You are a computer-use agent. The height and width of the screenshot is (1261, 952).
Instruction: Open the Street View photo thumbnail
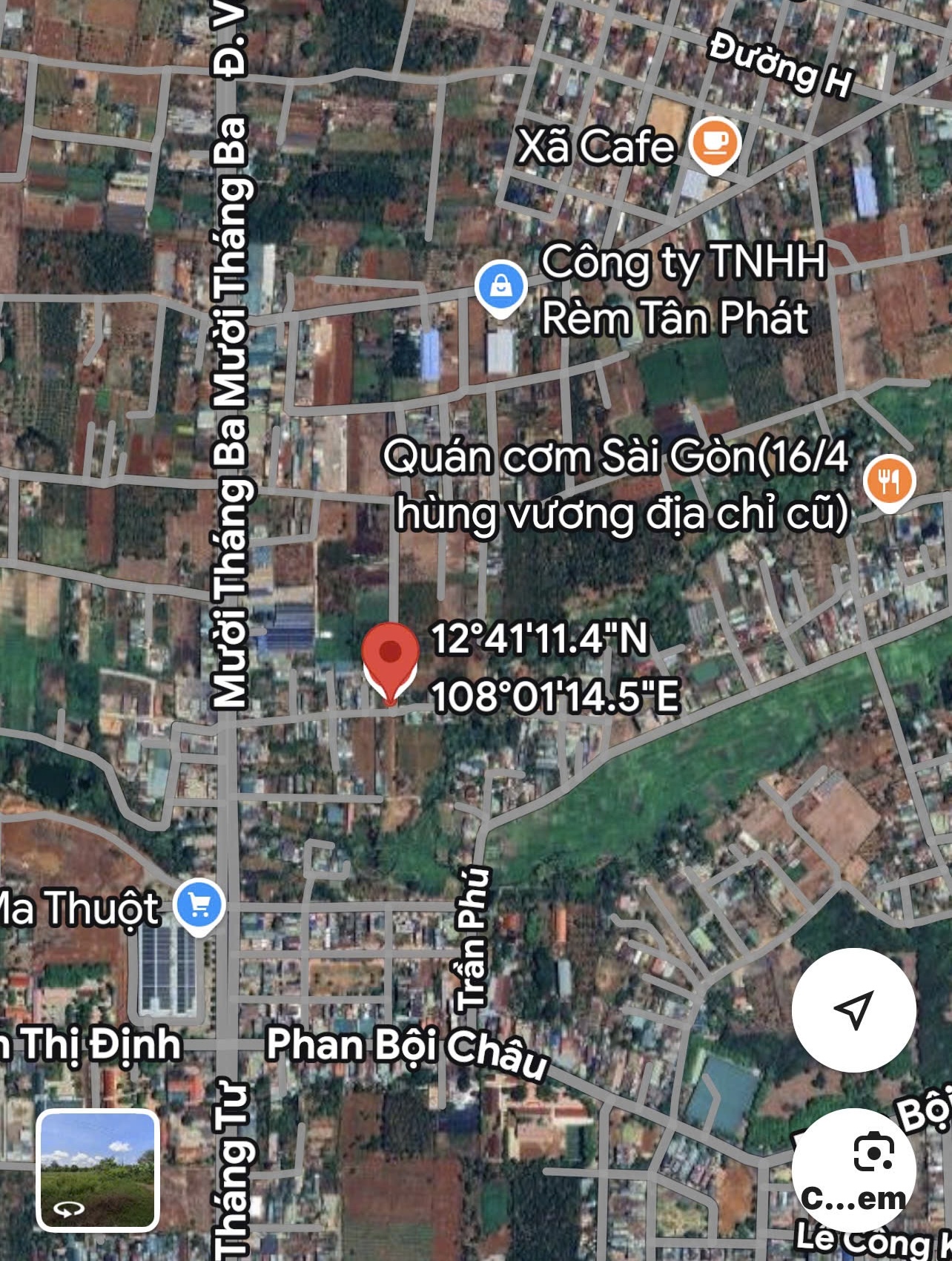click(98, 1171)
